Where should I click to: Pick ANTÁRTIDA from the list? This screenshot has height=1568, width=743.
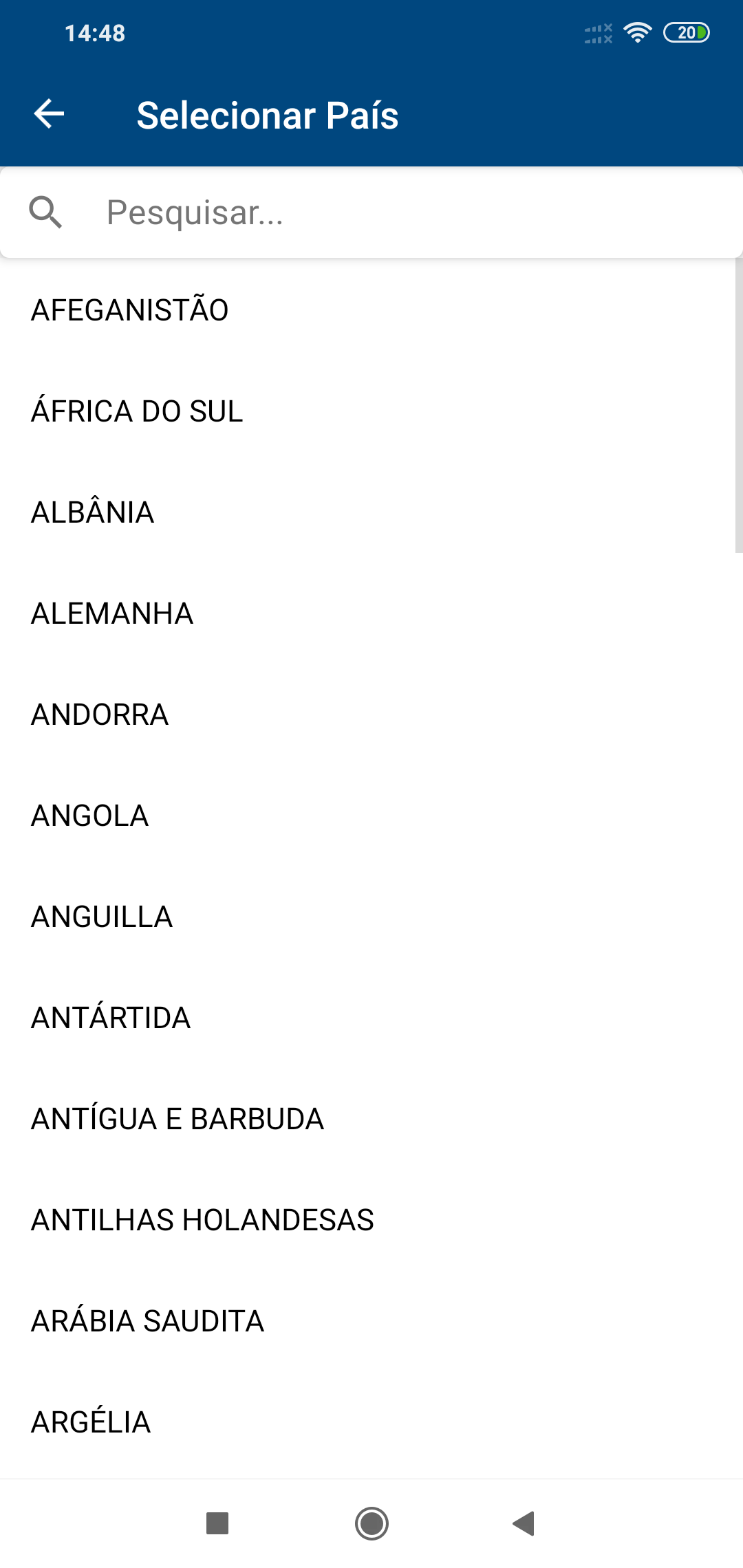click(371, 1018)
